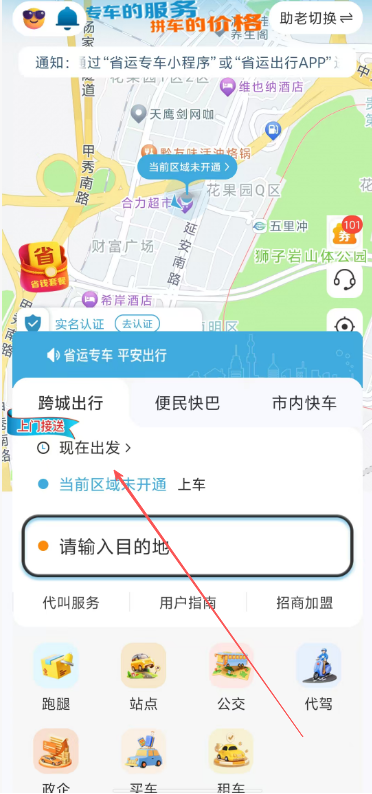Open the 省钱套餐 red envelope

click(x=44, y=267)
